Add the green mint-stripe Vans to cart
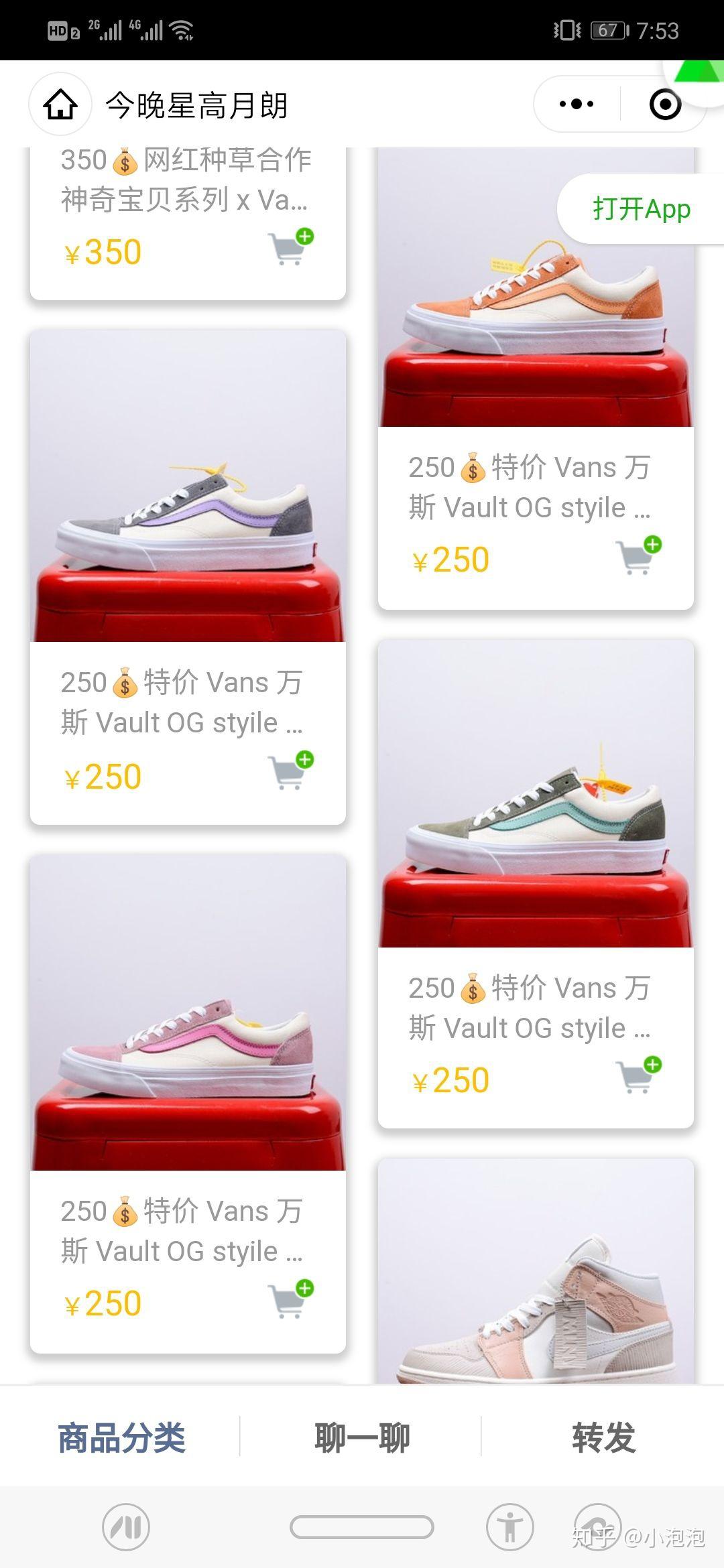This screenshot has width=724, height=1568. click(x=639, y=1075)
